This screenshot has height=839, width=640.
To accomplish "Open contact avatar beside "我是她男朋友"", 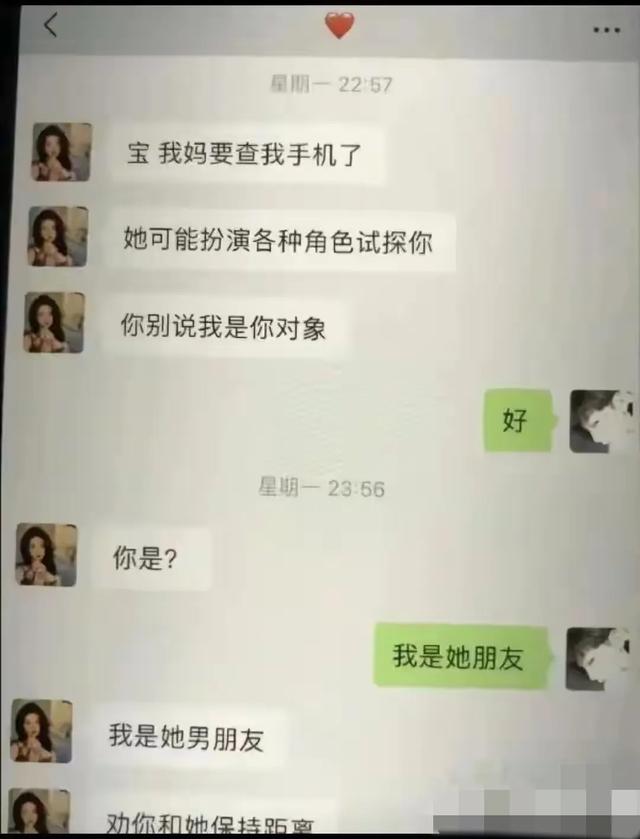I will [x=41, y=730].
